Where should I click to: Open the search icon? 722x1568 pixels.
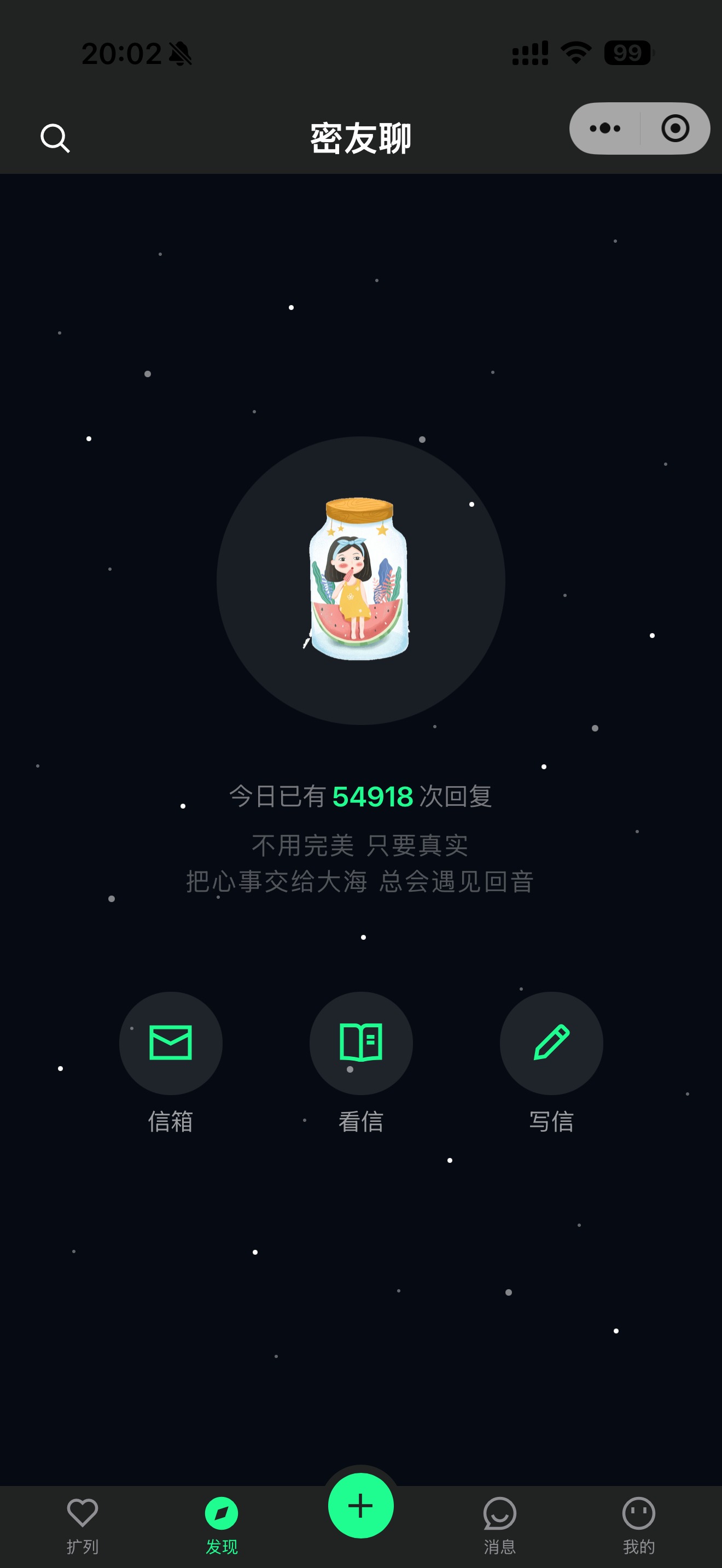click(x=55, y=138)
